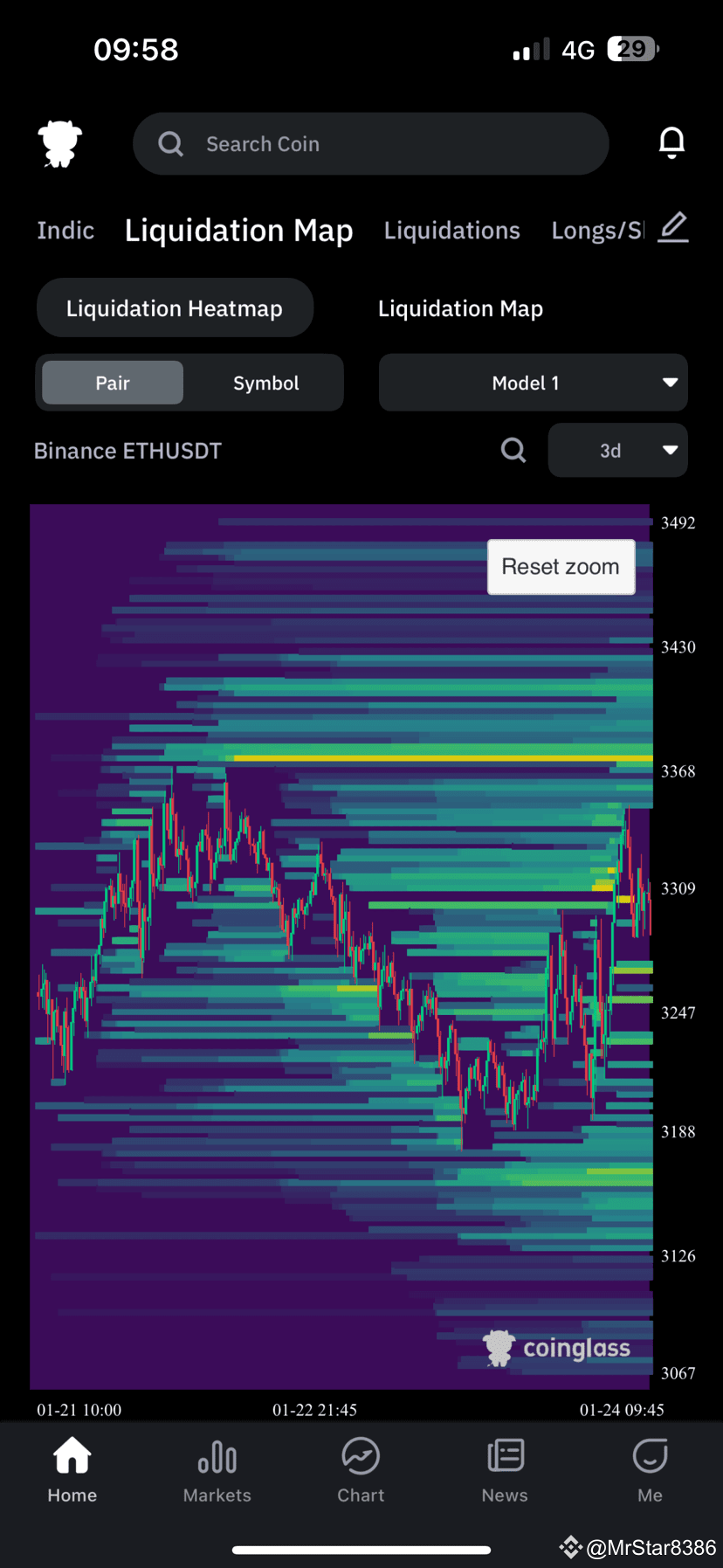Image resolution: width=723 pixels, height=1568 pixels.
Task: Toggle Liquidation Heatmap view
Action: [x=175, y=307]
